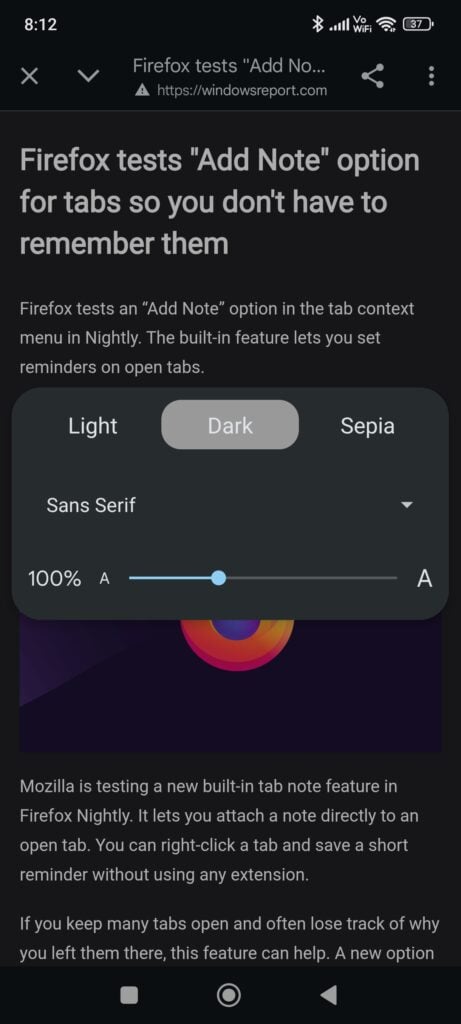Select the Dark theme
Viewport: 461px width, 1024px height.
point(230,425)
